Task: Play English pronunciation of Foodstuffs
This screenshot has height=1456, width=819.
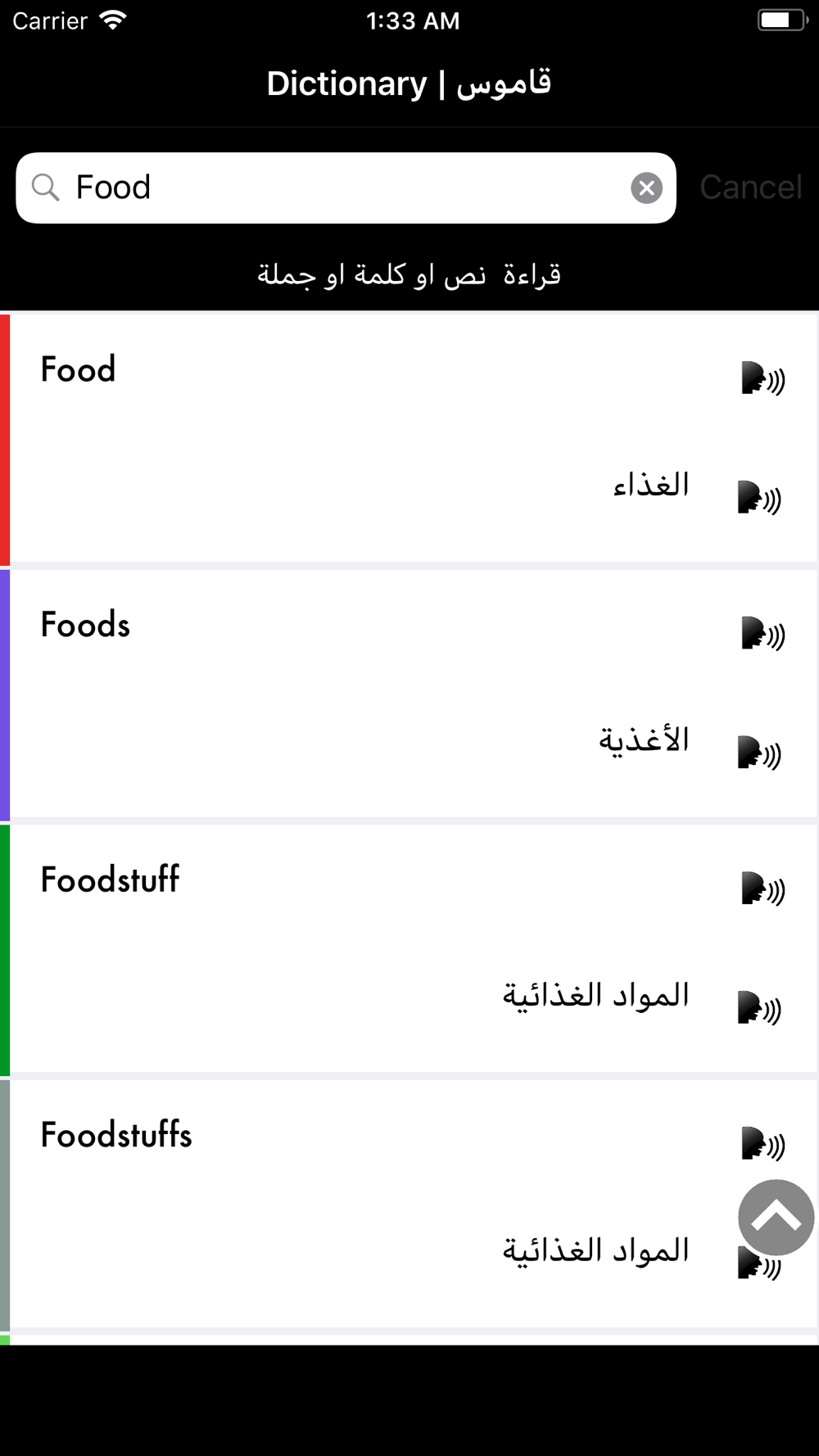Action: [x=763, y=1144]
